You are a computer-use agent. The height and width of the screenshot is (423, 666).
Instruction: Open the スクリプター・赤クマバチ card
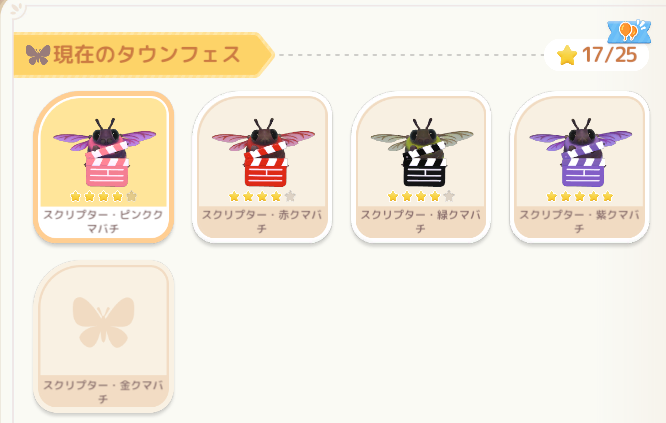pos(262,165)
